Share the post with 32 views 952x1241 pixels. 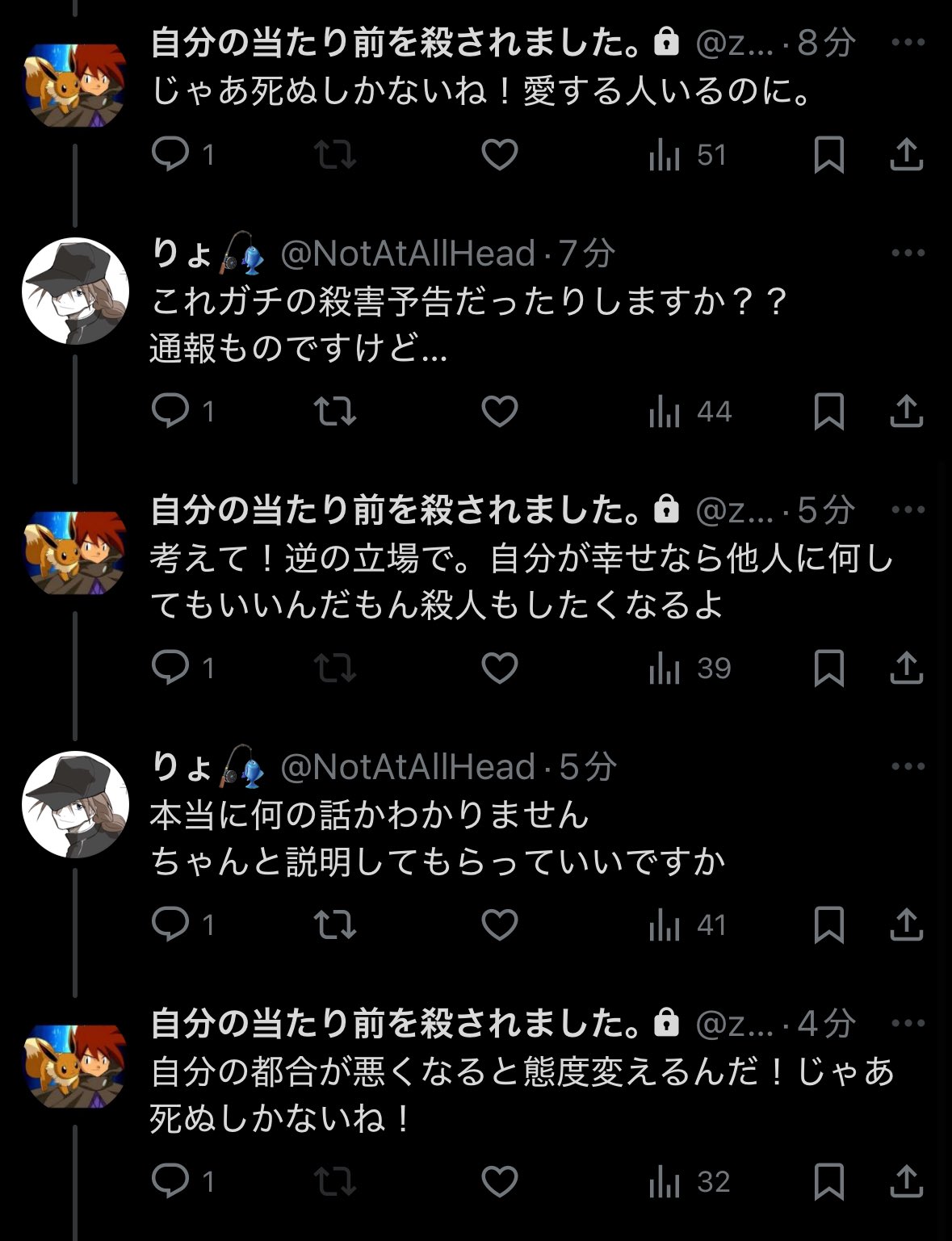click(906, 1181)
